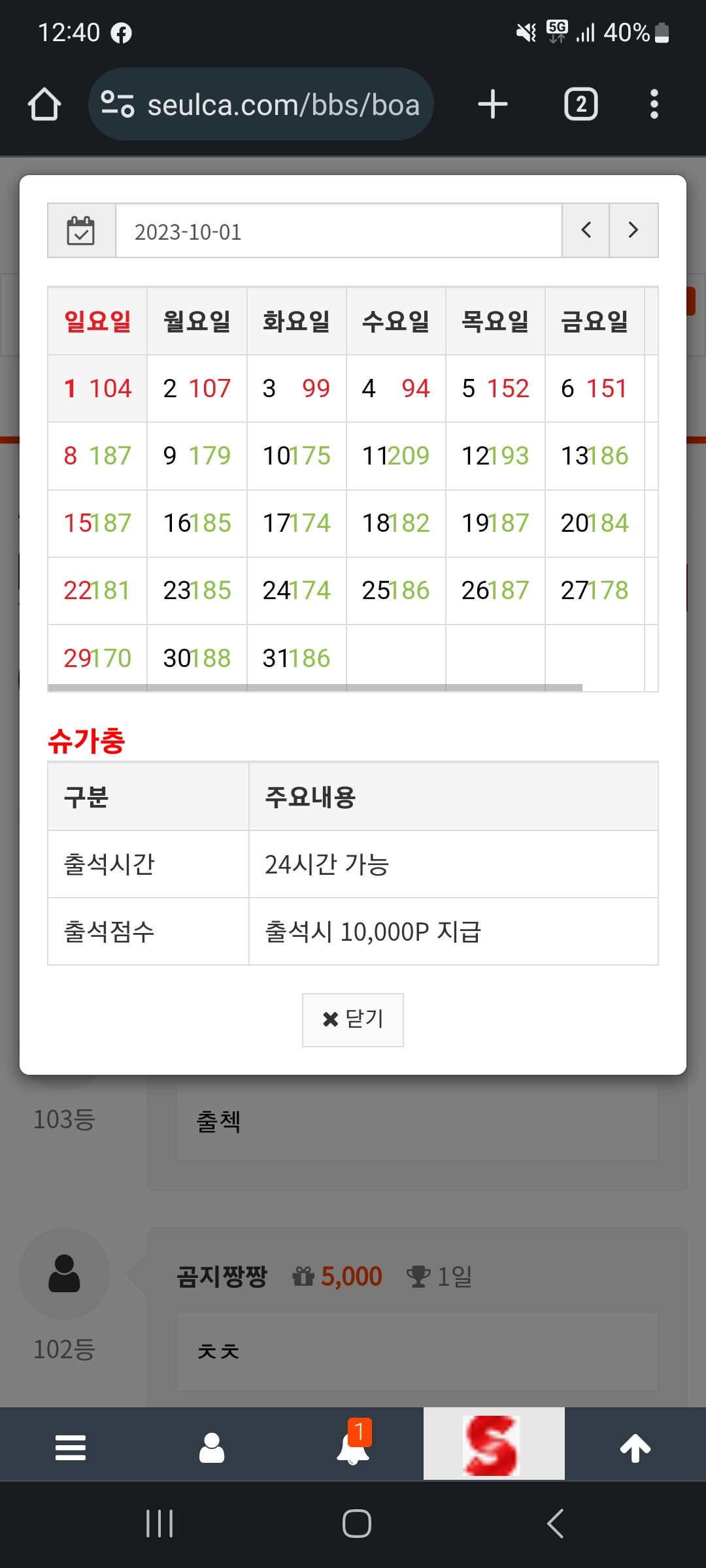The width and height of the screenshot is (706, 1568).
Task: Tap the system recent apps button
Action: click(160, 1524)
